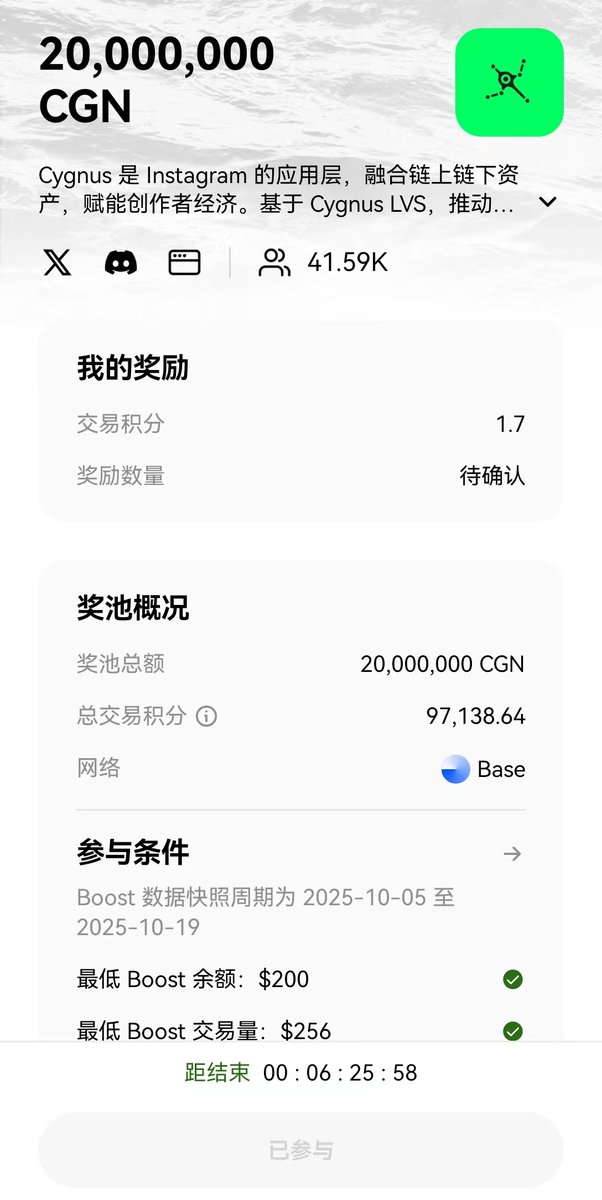Expand the Cygnus description text
The image size is (602, 1200).
click(547, 202)
